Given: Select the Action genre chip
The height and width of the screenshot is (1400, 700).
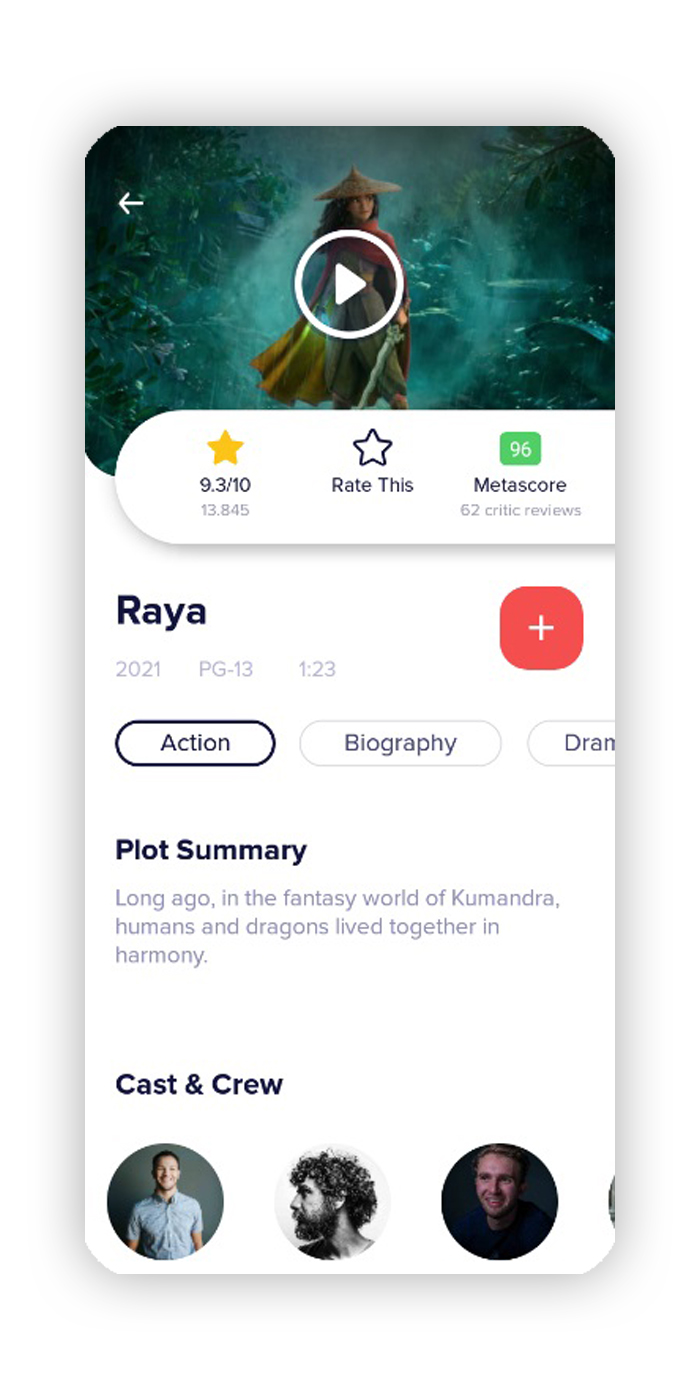Looking at the screenshot, I should [x=195, y=743].
